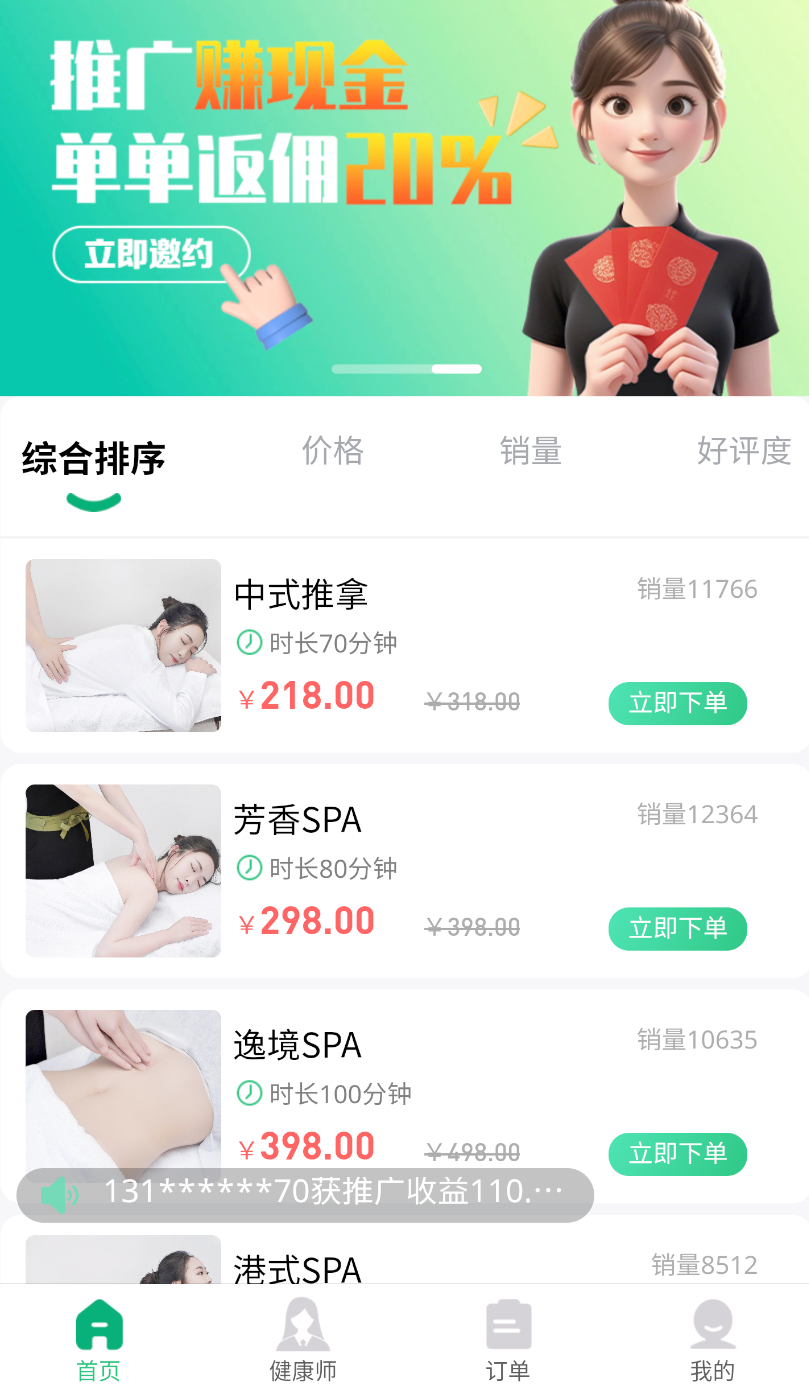
Task: Sort services by 综合排序
Action: [x=93, y=460]
